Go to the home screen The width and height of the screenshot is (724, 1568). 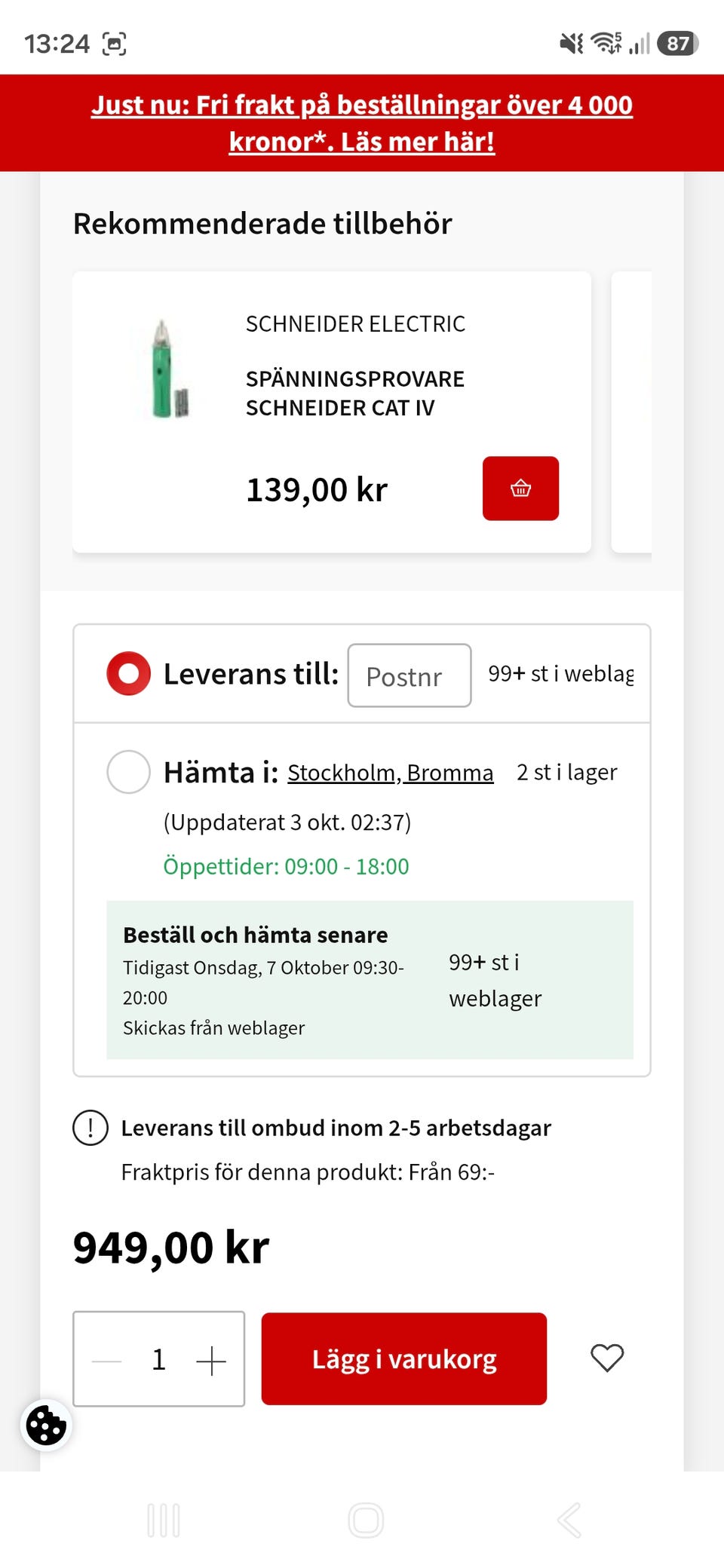click(366, 1520)
